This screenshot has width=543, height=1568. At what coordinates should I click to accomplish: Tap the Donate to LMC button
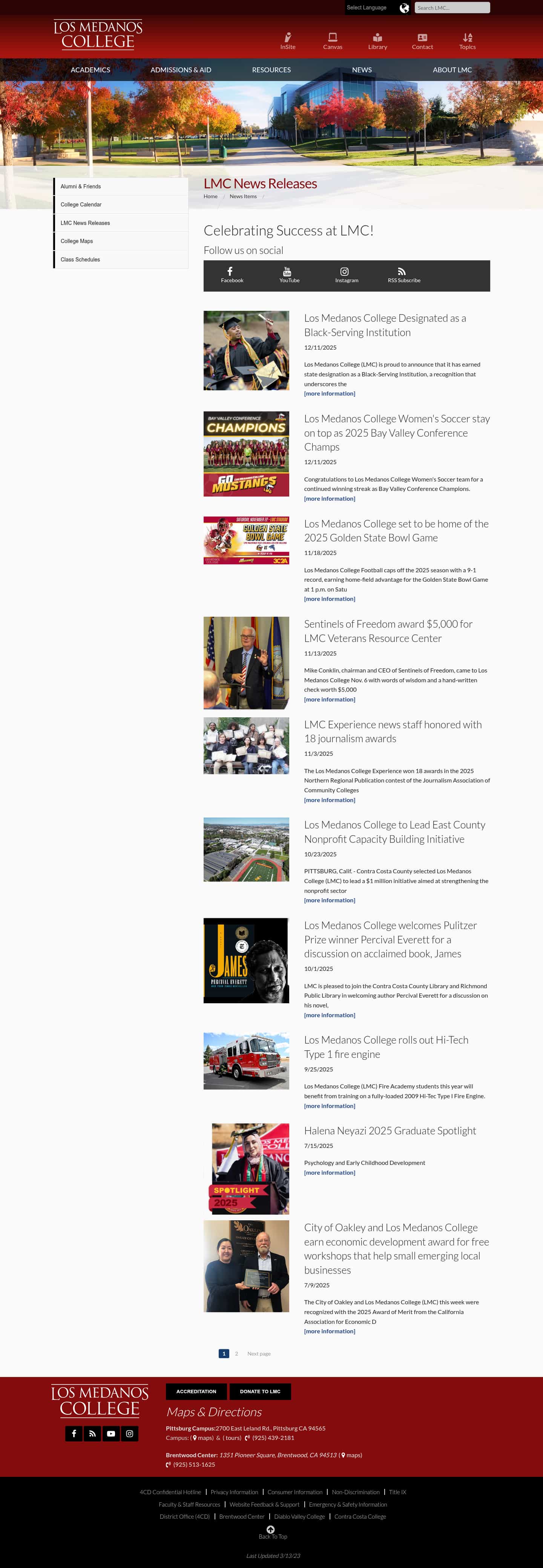(x=260, y=1391)
